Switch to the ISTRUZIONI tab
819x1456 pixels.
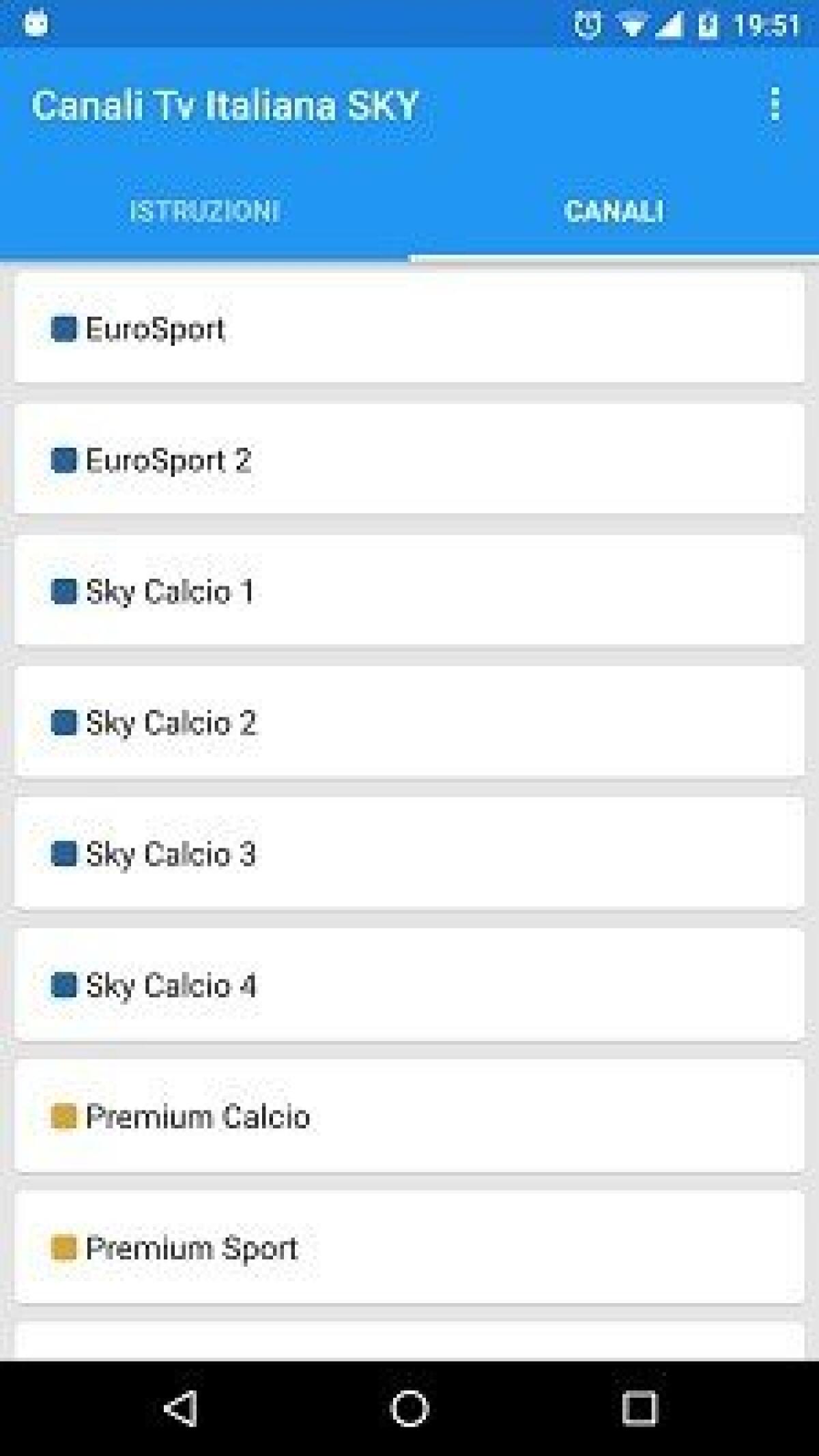[204, 212]
